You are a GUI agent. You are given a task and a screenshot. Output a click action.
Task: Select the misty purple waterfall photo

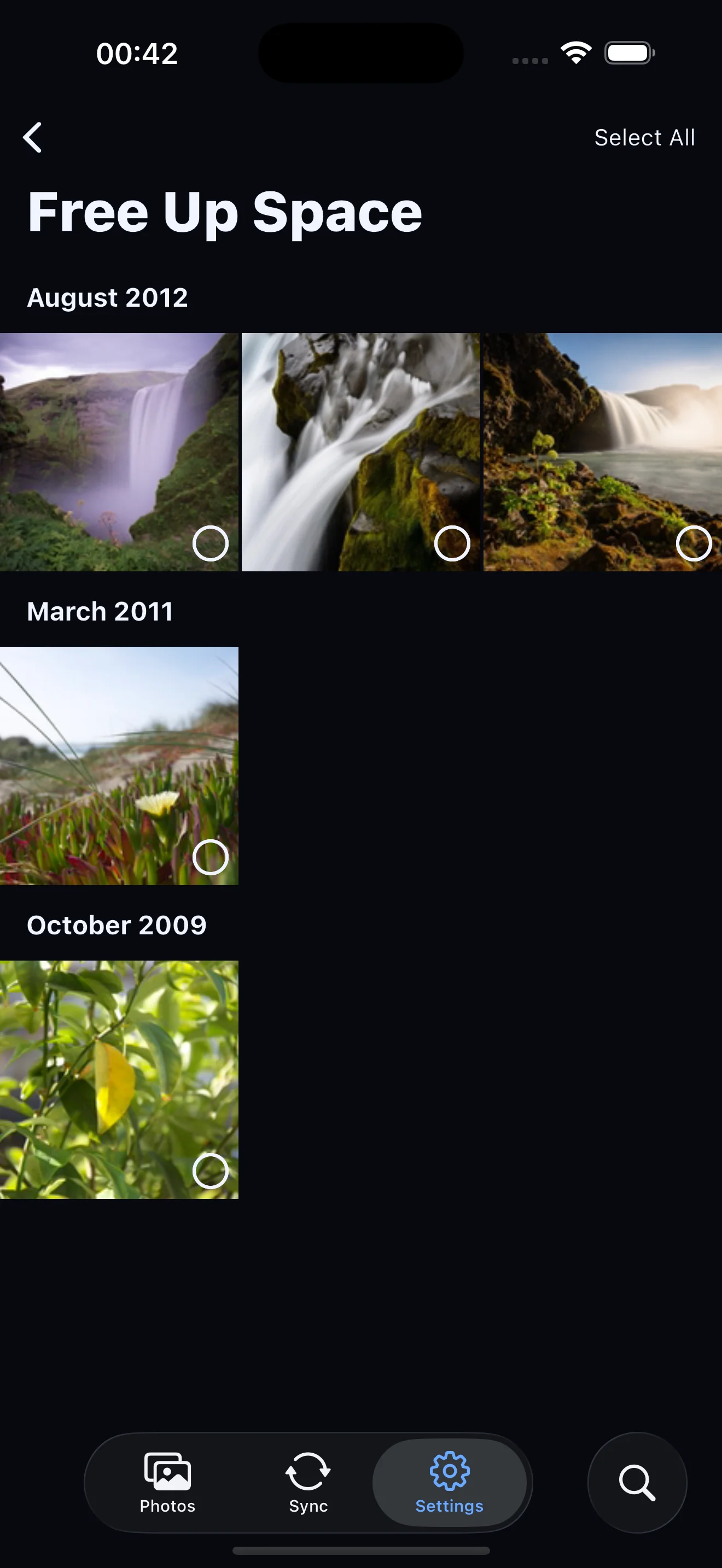(x=119, y=452)
